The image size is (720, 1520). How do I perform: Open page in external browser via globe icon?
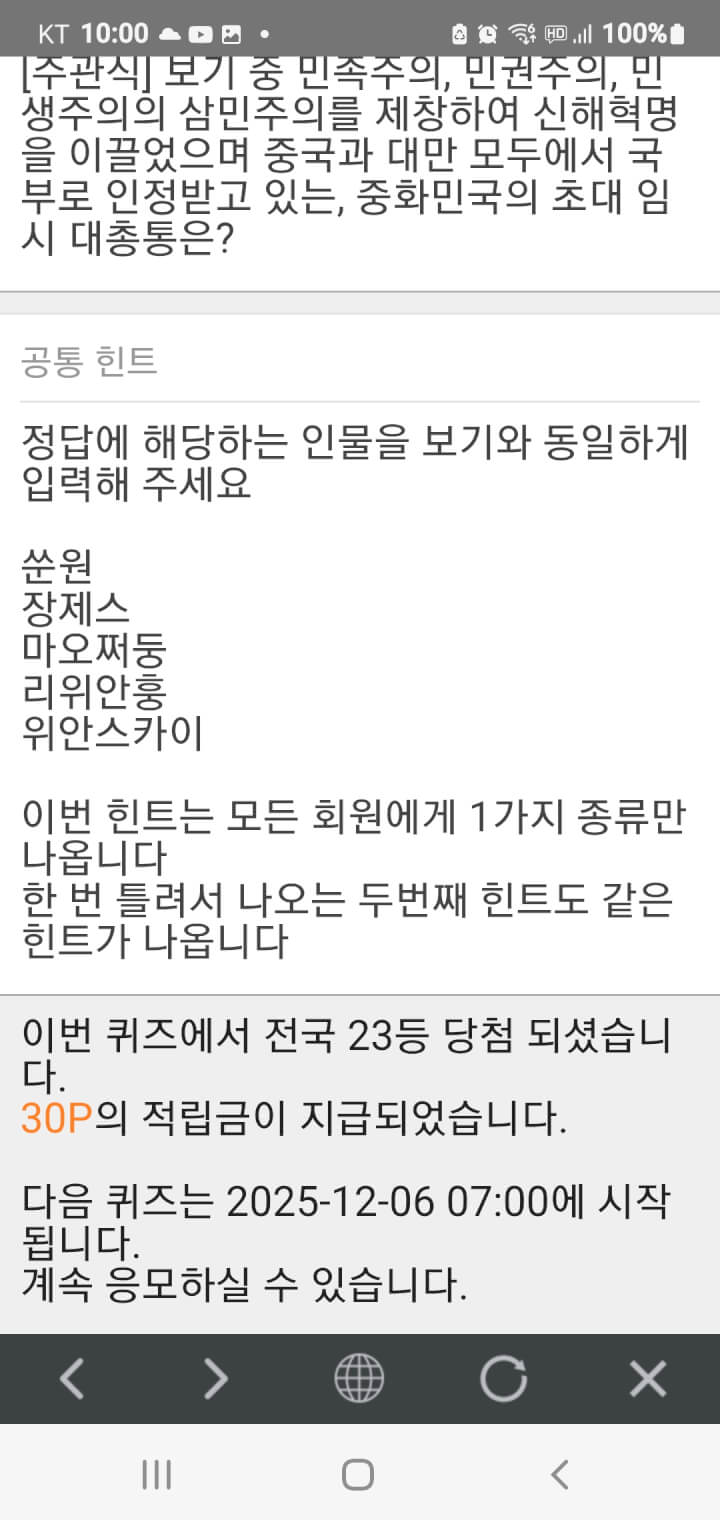coord(359,1380)
